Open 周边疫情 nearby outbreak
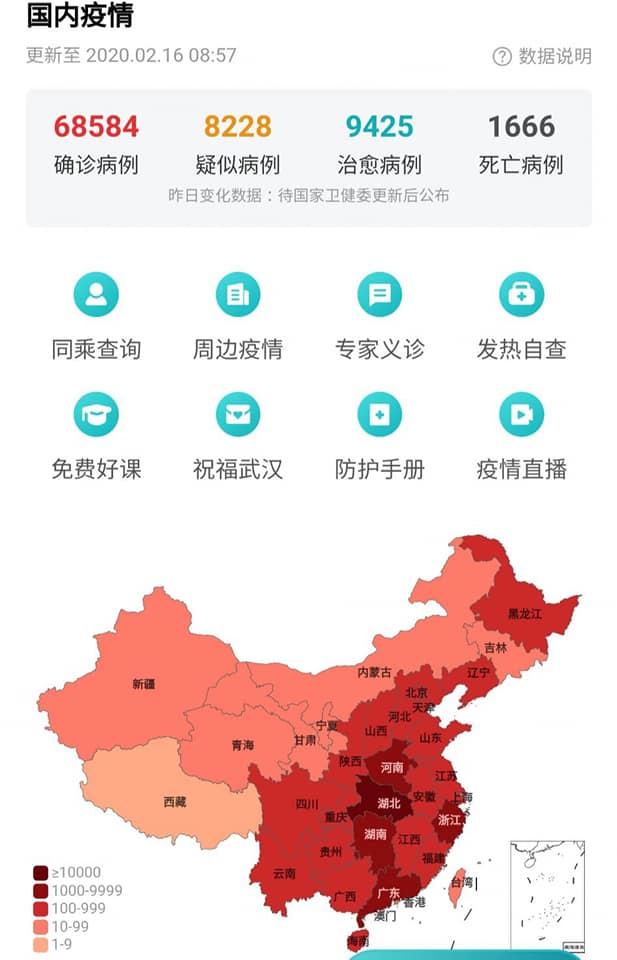The width and height of the screenshot is (617, 960). 238,295
